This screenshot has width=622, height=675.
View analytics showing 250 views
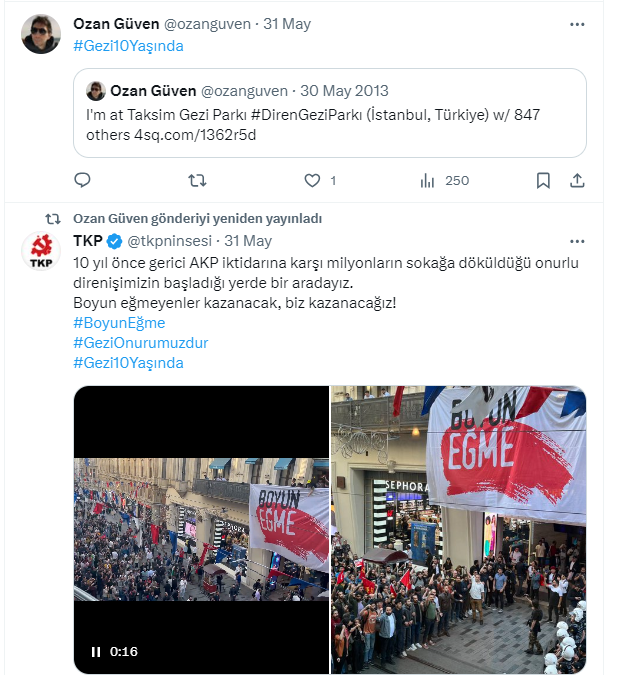coord(445,181)
